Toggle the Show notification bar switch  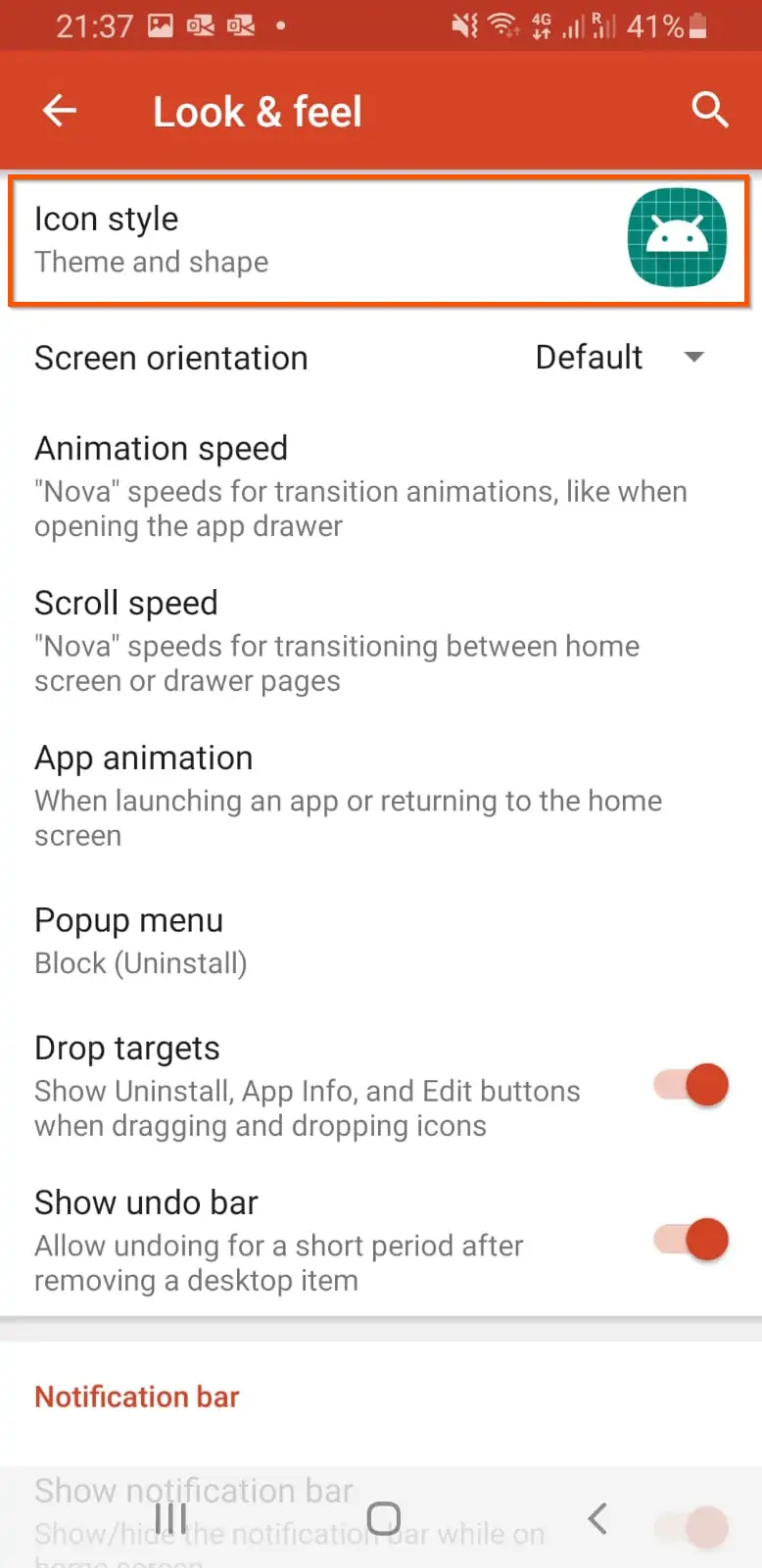coord(692,1527)
